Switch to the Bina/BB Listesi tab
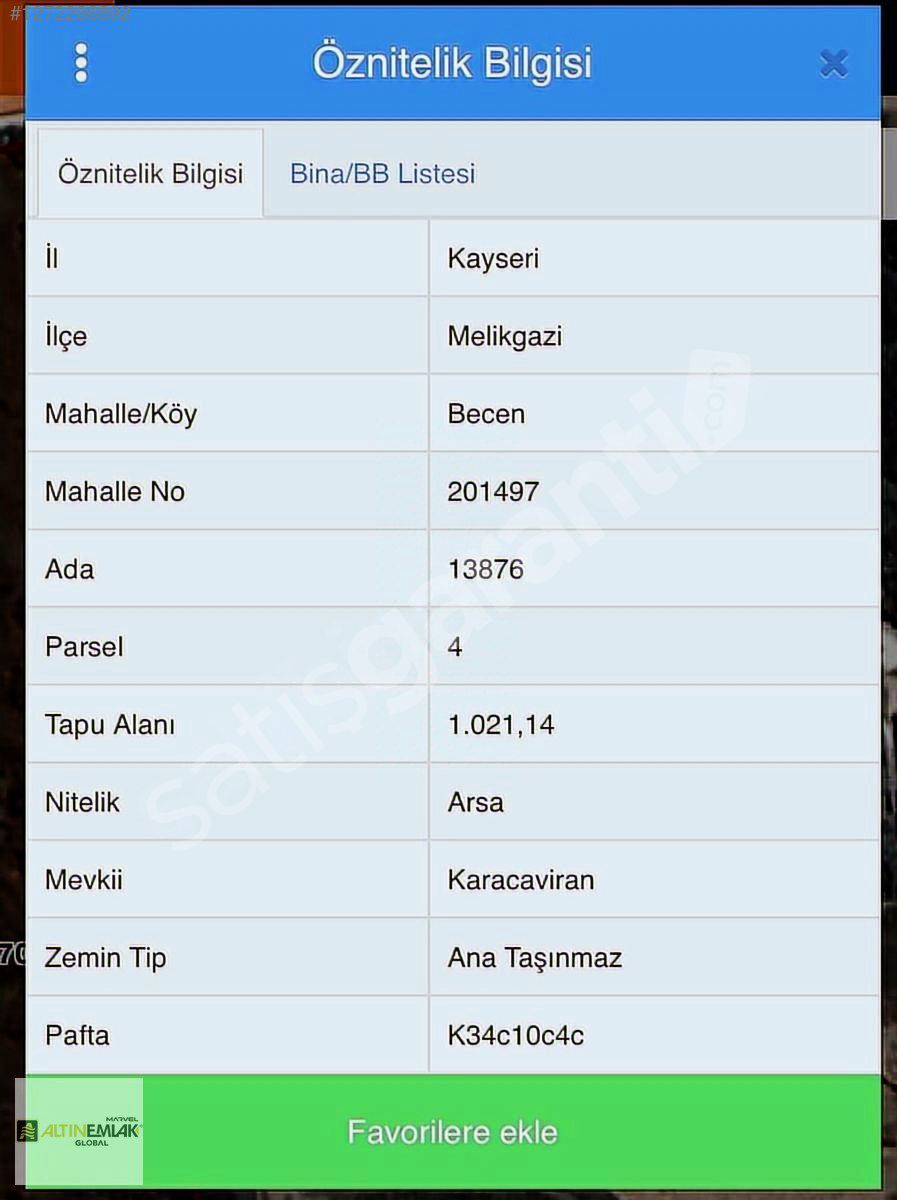Image resolution: width=897 pixels, height=1200 pixels. [382, 174]
